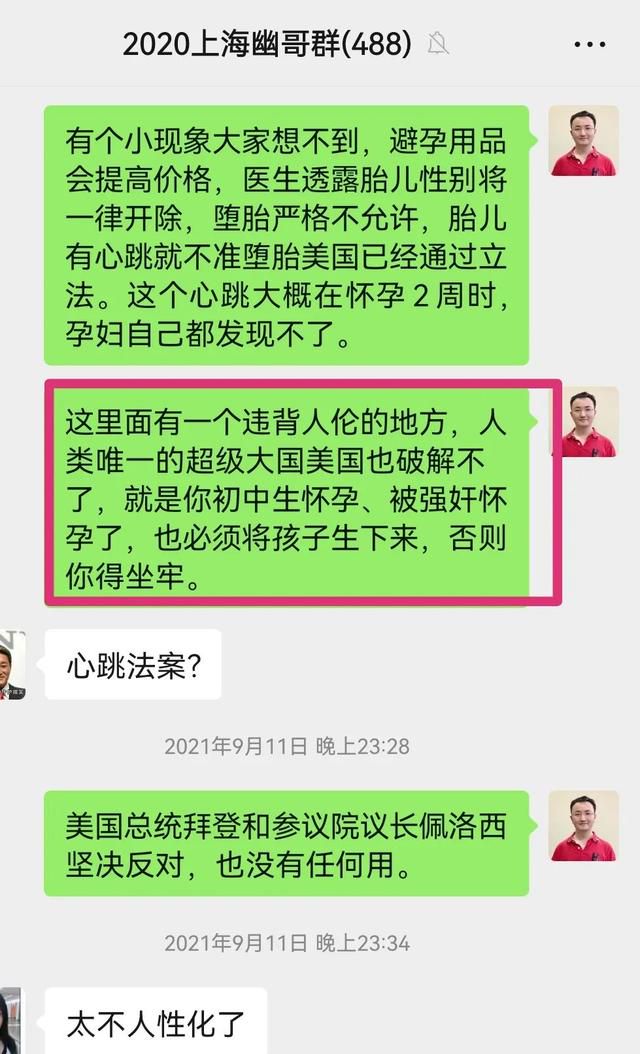Open avatar next to the "拜登和佩洛西" message
640x1054 pixels.
click(584, 825)
